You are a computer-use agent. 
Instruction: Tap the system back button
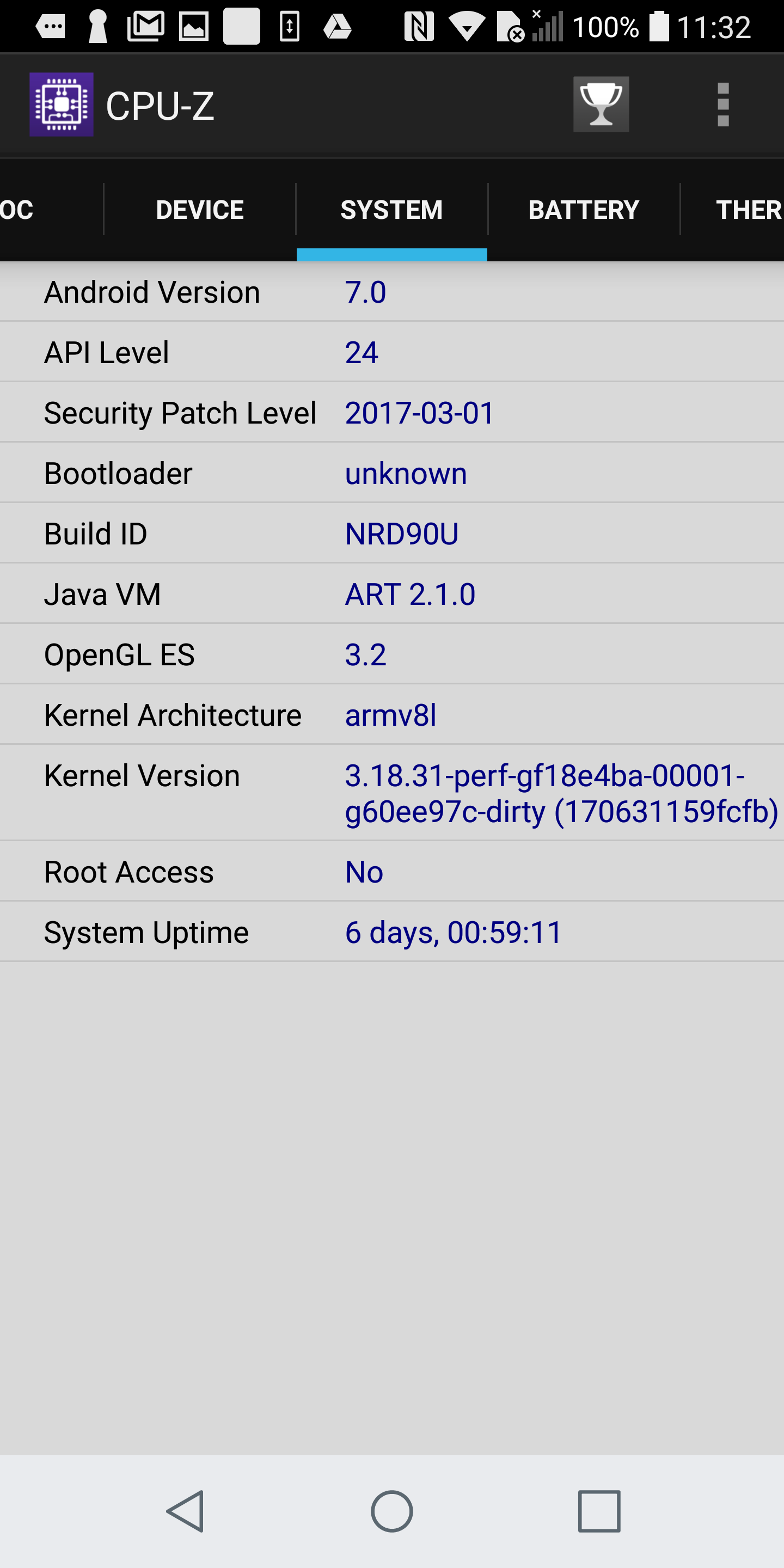pos(185,1511)
